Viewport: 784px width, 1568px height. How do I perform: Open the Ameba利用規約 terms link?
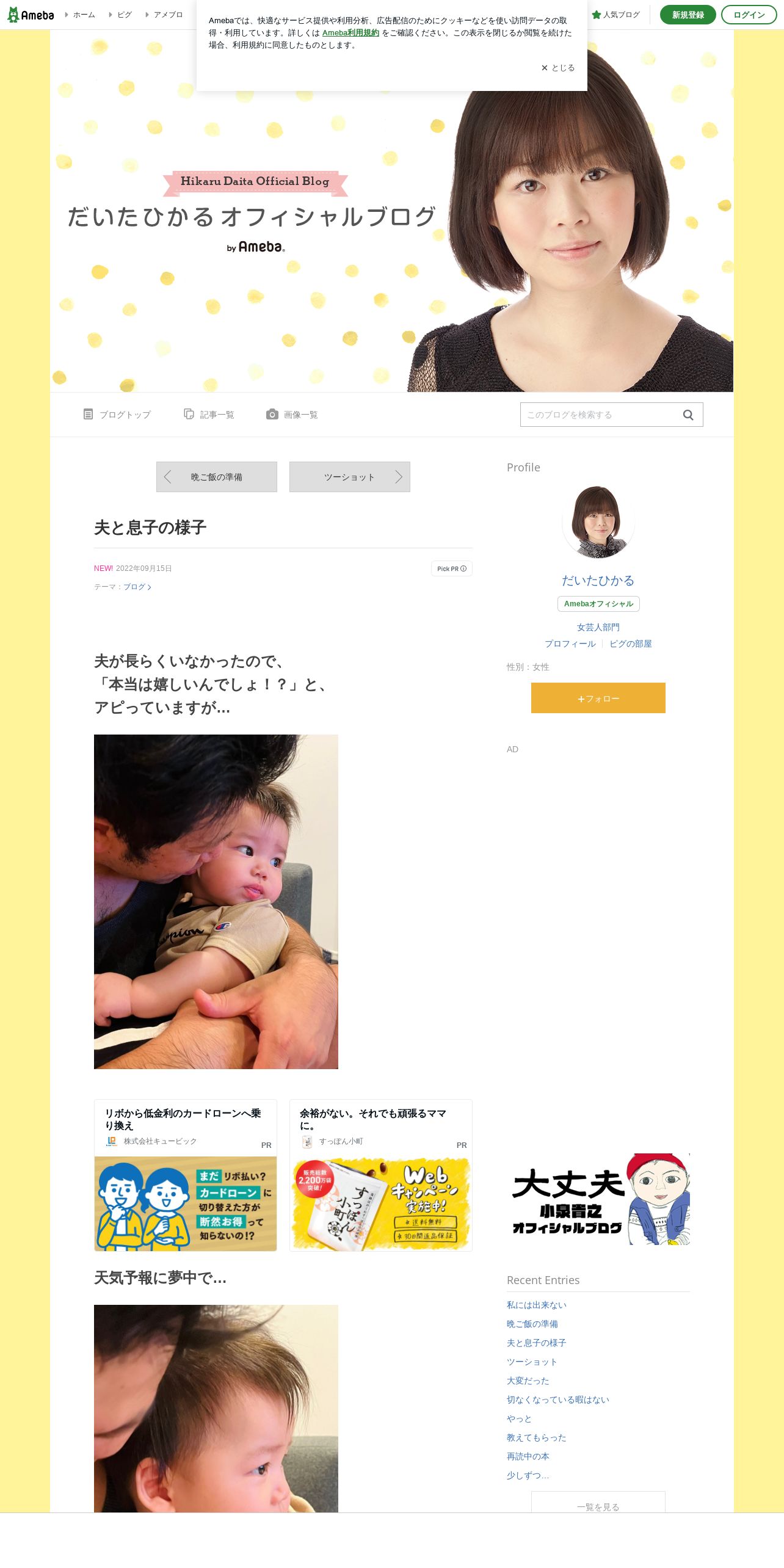click(x=350, y=33)
